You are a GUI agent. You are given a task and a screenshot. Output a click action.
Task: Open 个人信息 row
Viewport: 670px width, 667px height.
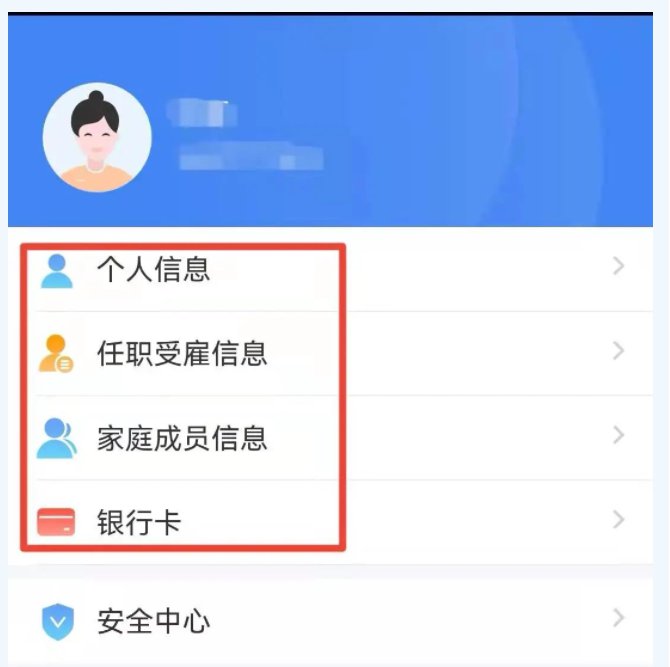click(x=153, y=269)
